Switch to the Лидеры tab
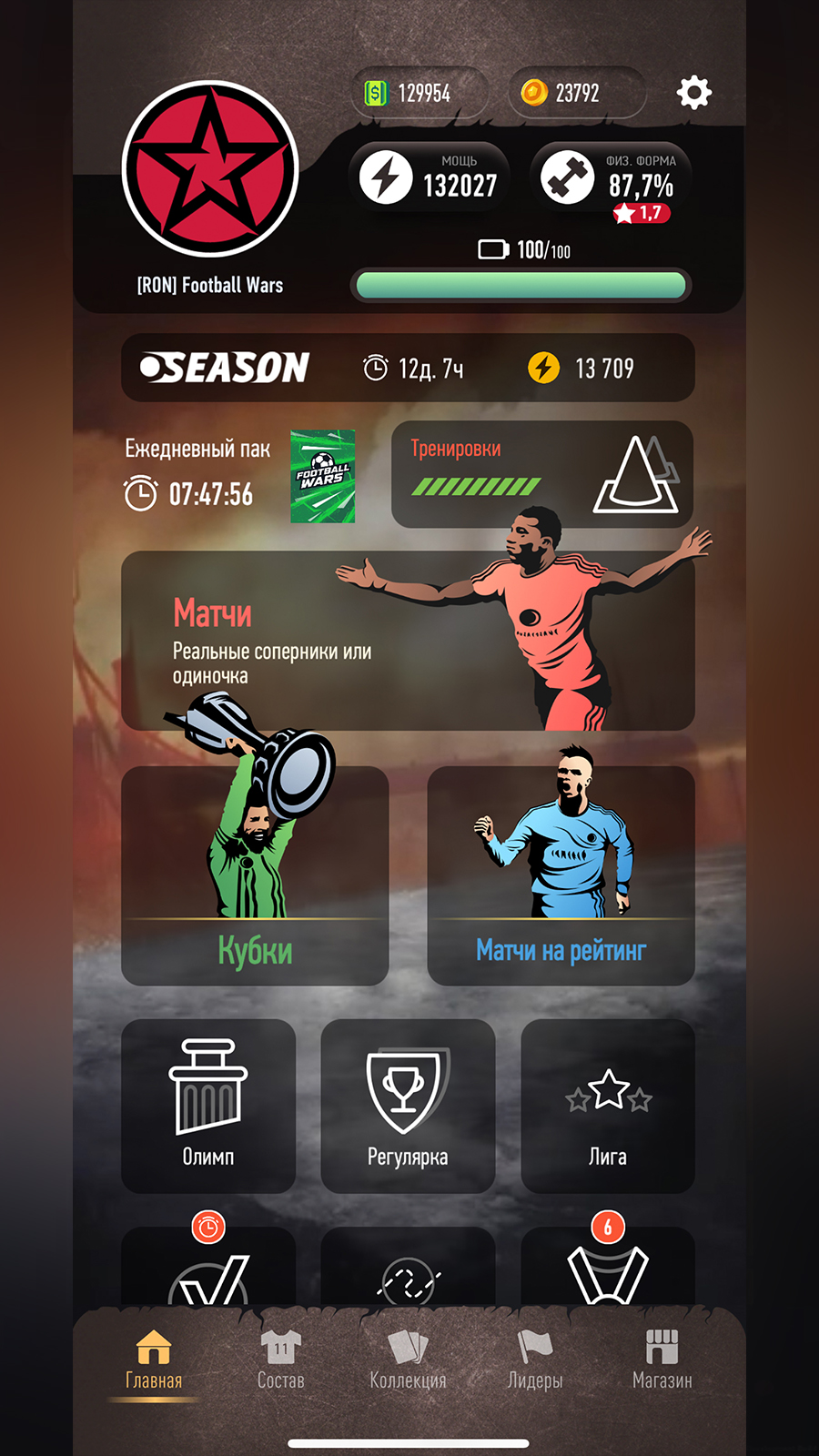 point(535,1360)
